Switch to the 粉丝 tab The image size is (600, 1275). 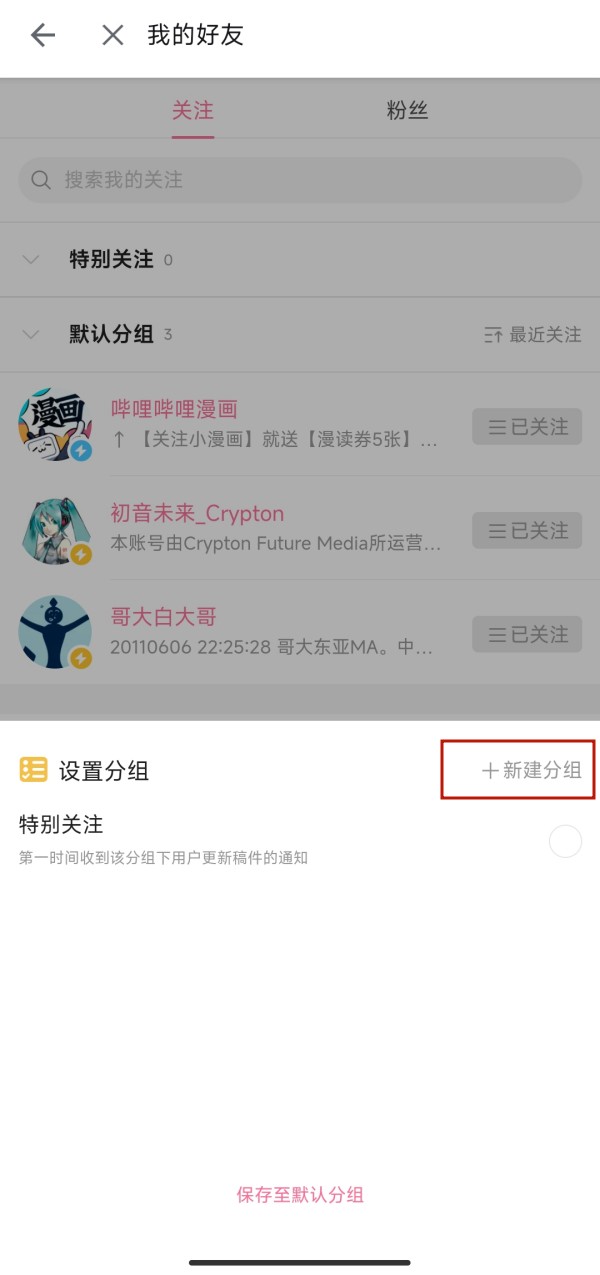[x=407, y=111]
